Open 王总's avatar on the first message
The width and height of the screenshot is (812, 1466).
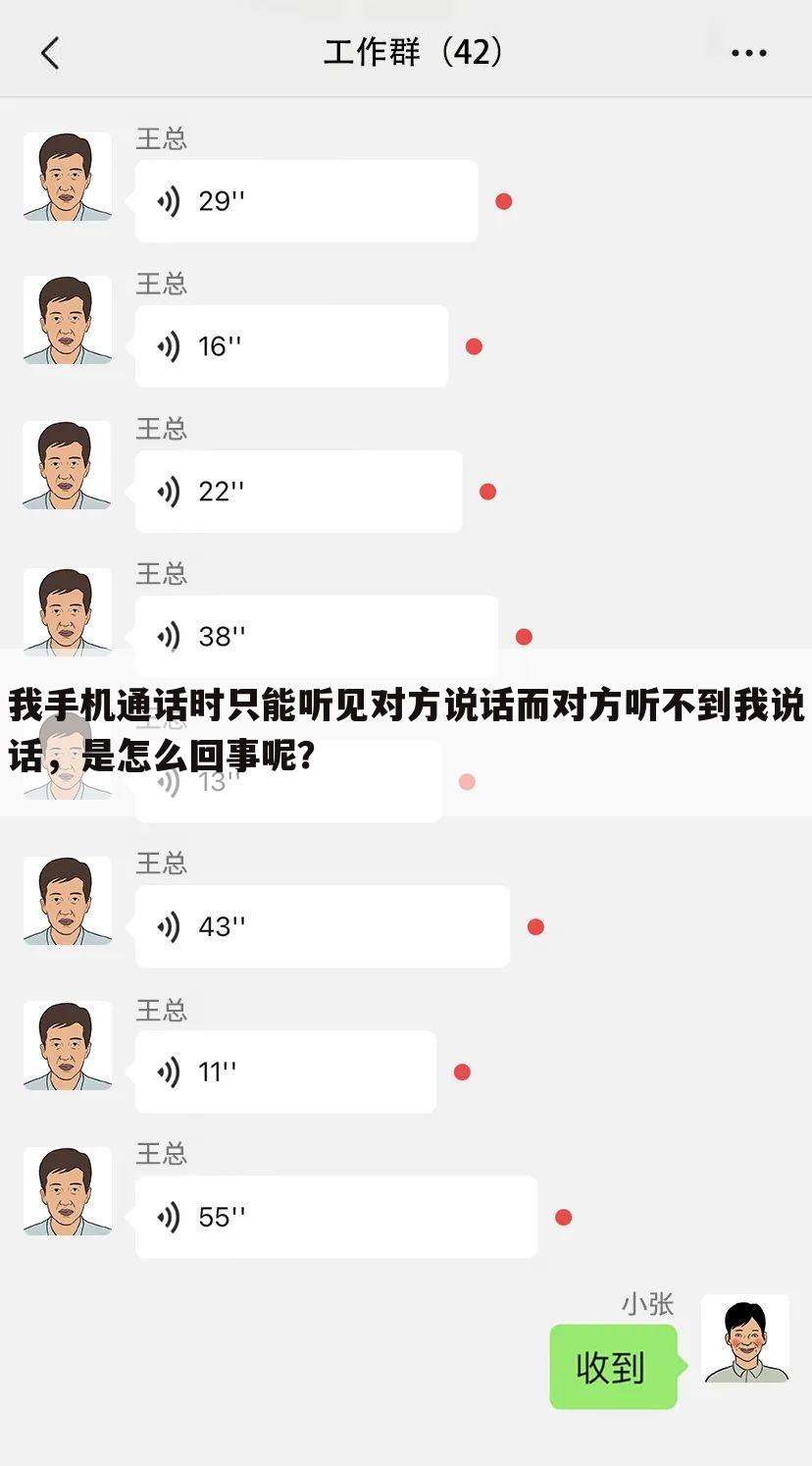pos(67,179)
